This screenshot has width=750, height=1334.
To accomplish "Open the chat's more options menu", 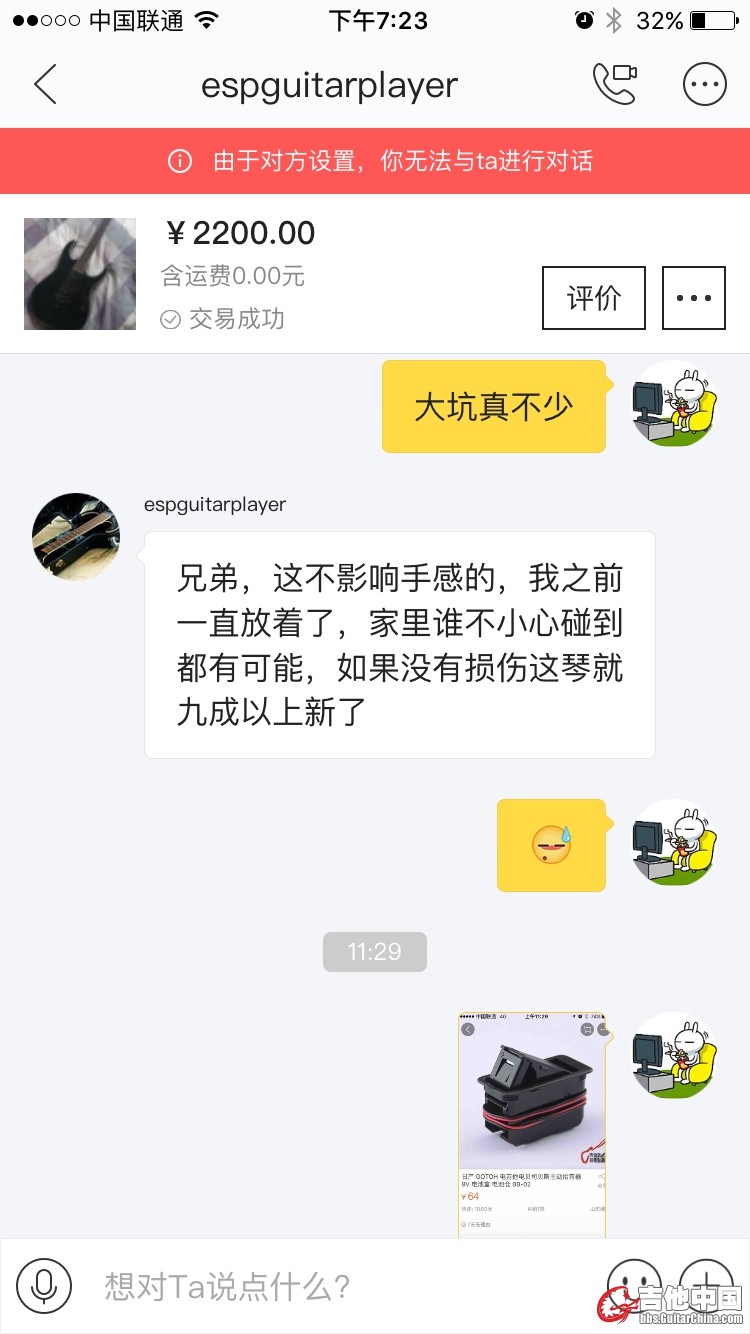I will click(704, 85).
